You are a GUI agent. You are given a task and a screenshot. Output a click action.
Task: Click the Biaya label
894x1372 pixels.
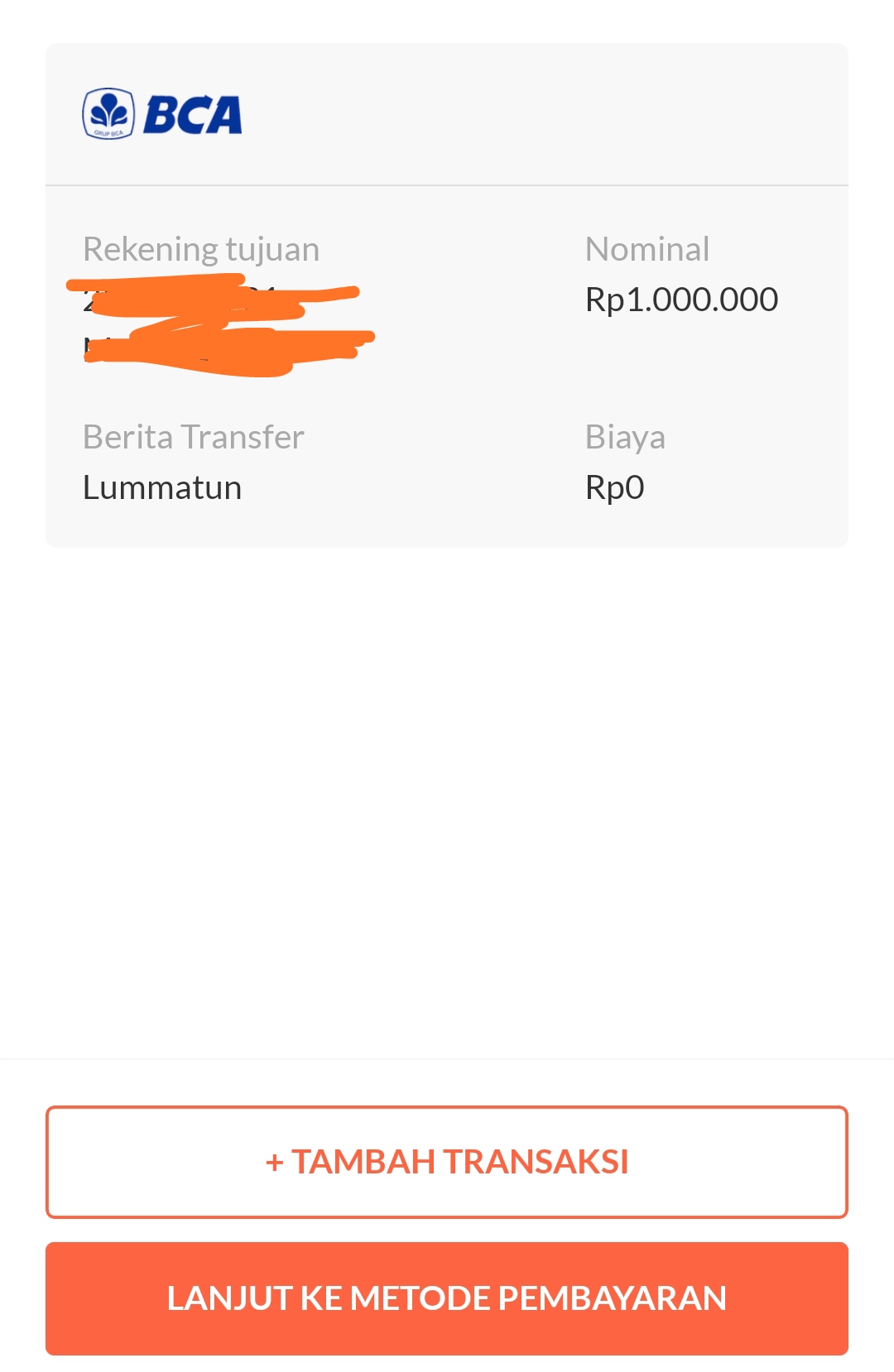(x=625, y=438)
